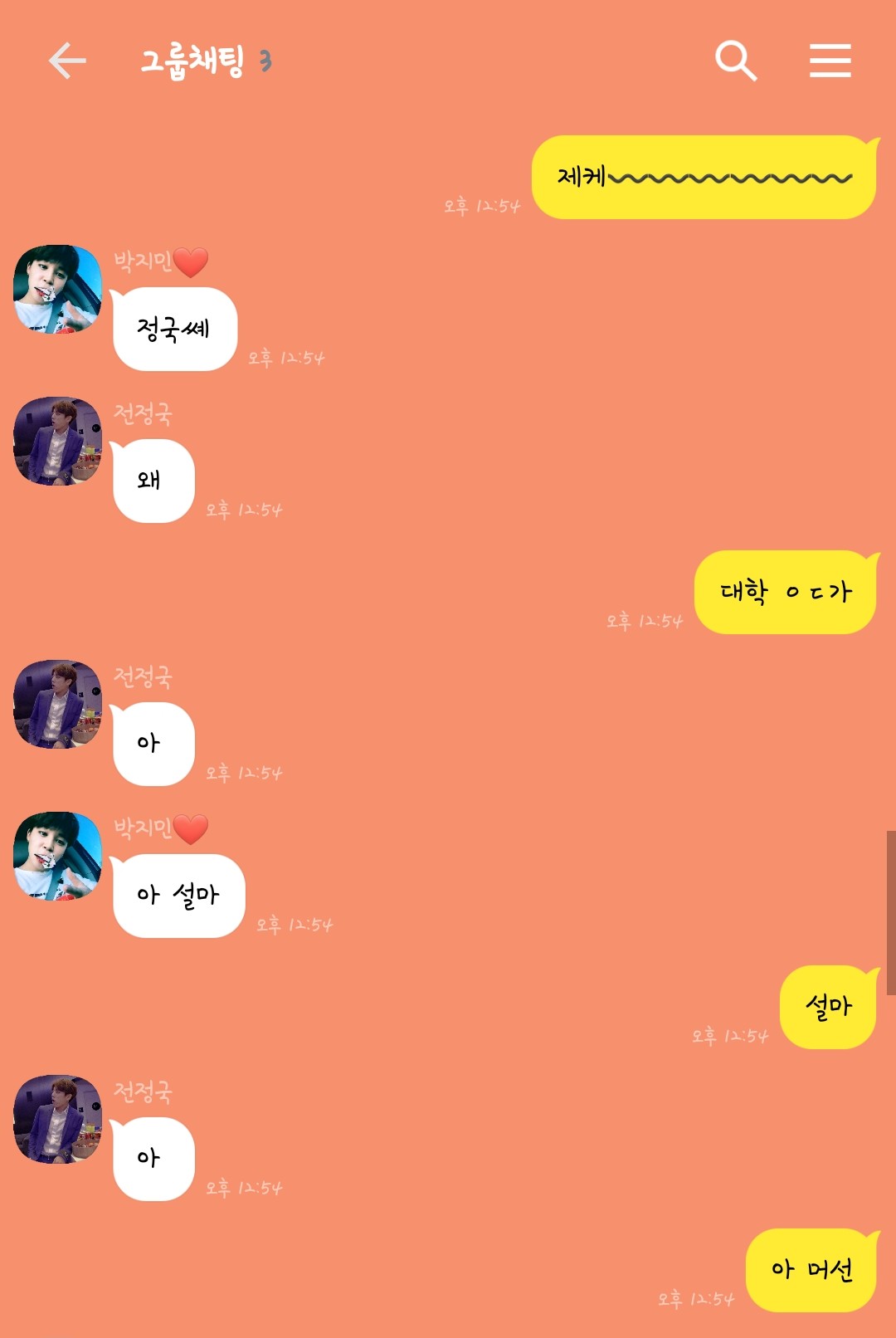Tap the back arrow to leave chat
The image size is (896, 1338).
pos(70,60)
